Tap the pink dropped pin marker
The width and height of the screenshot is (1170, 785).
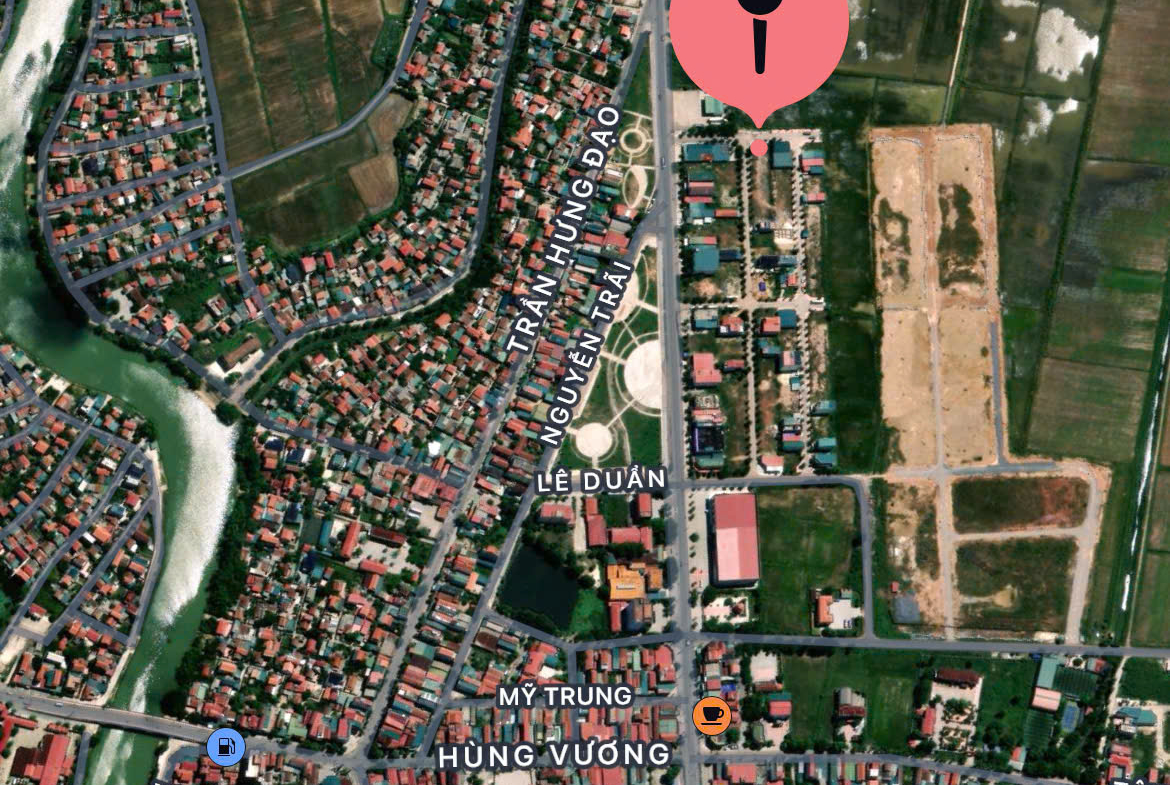tap(759, 45)
